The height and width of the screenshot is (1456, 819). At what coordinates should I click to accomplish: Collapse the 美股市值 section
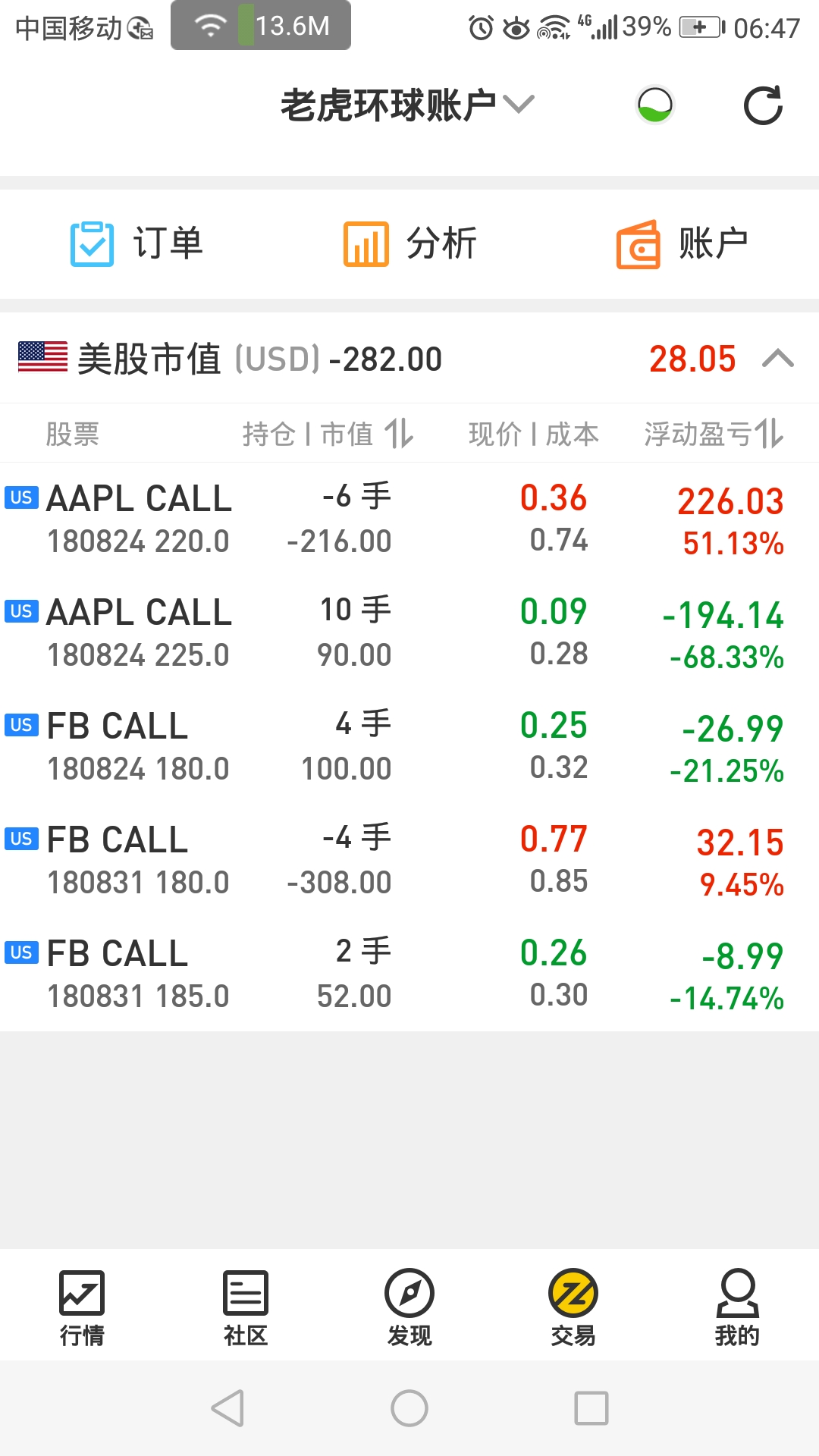778,358
